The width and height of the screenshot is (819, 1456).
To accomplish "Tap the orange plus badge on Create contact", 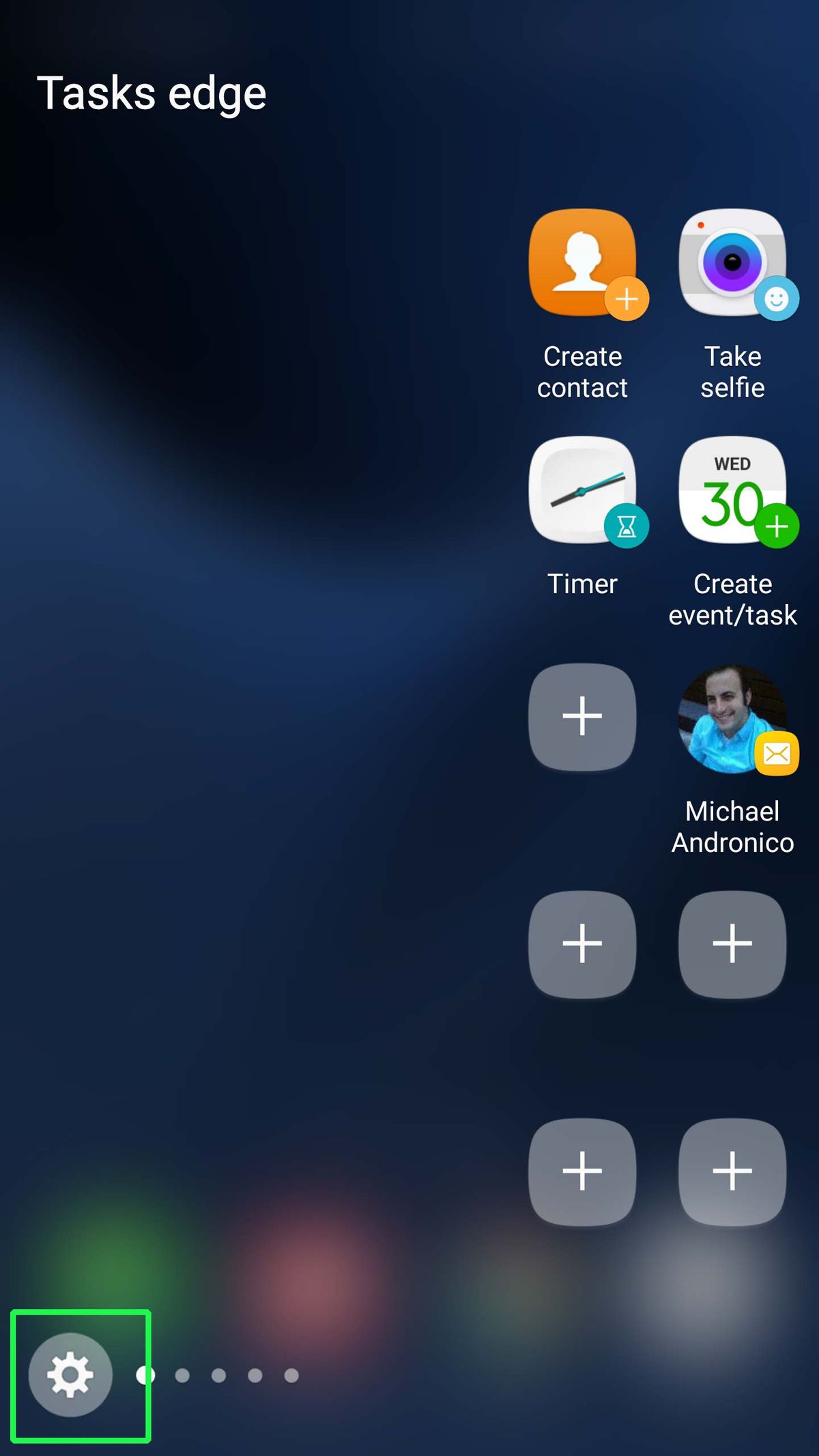I will coord(626,298).
